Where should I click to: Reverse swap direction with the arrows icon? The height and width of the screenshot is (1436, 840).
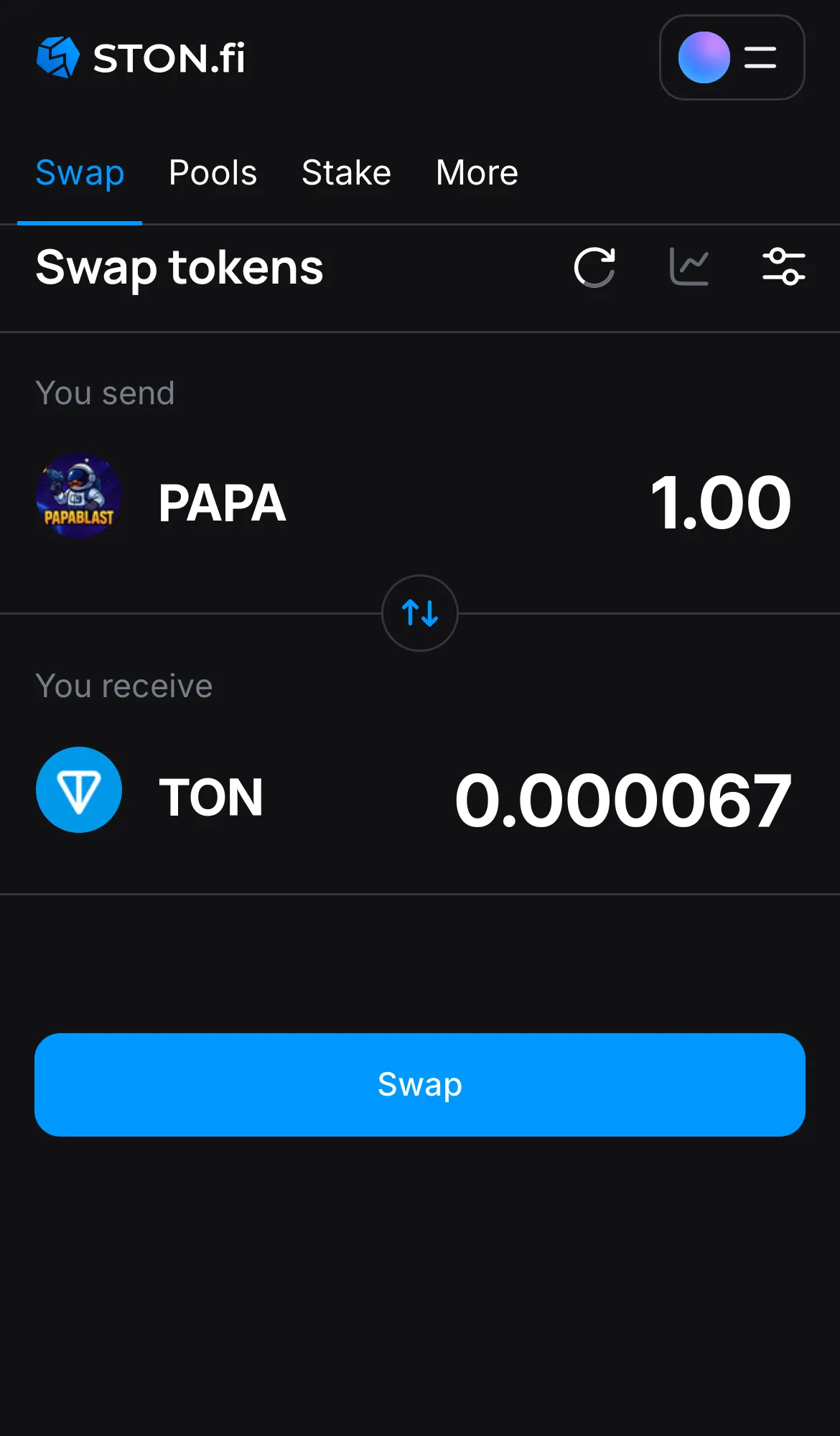420,614
